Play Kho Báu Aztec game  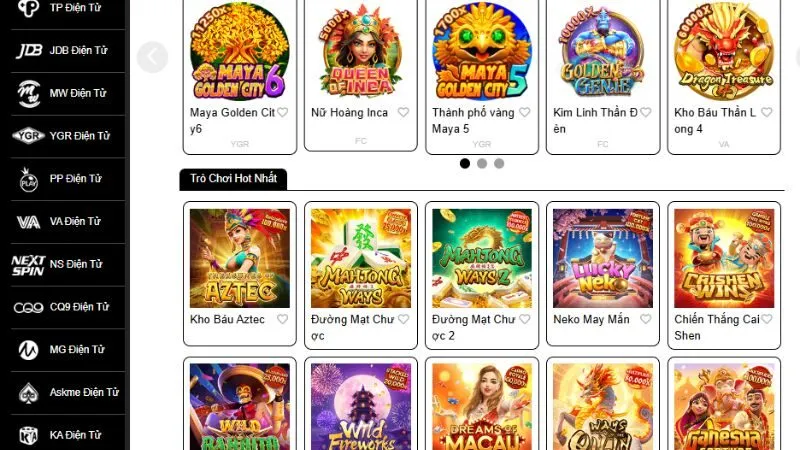[x=240, y=258]
